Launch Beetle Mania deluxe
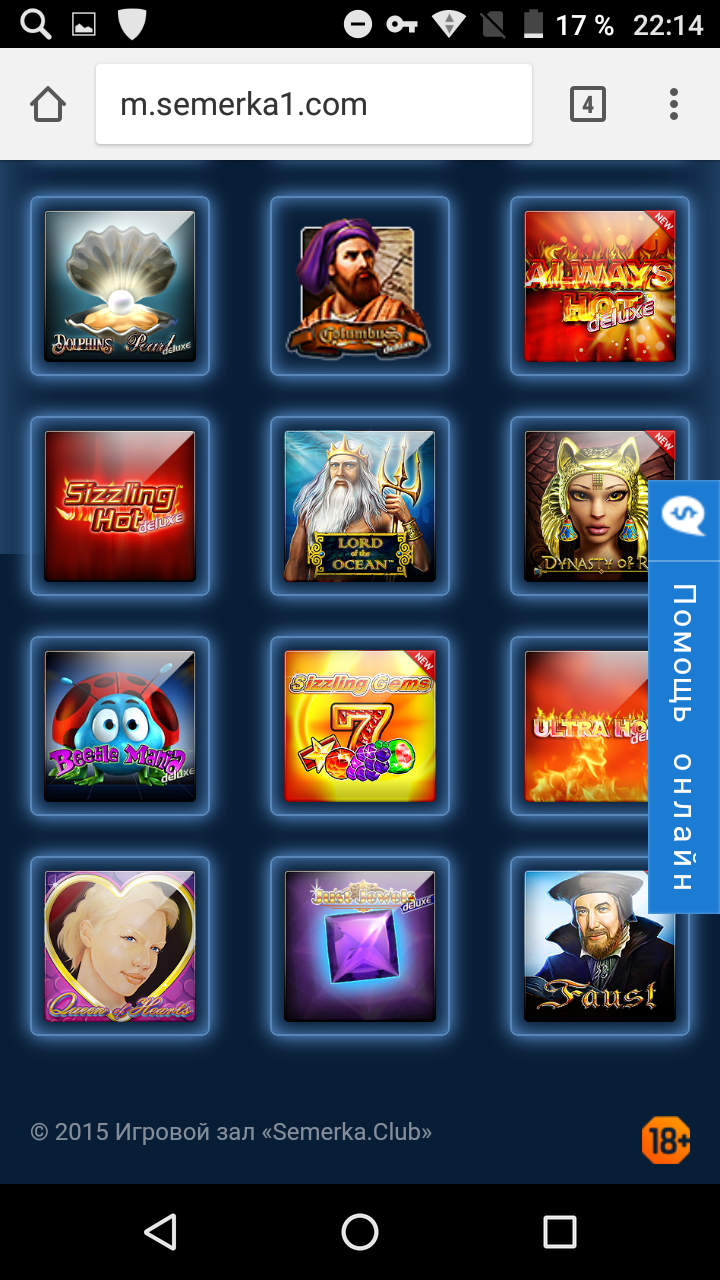The image size is (720, 1280). [120, 726]
